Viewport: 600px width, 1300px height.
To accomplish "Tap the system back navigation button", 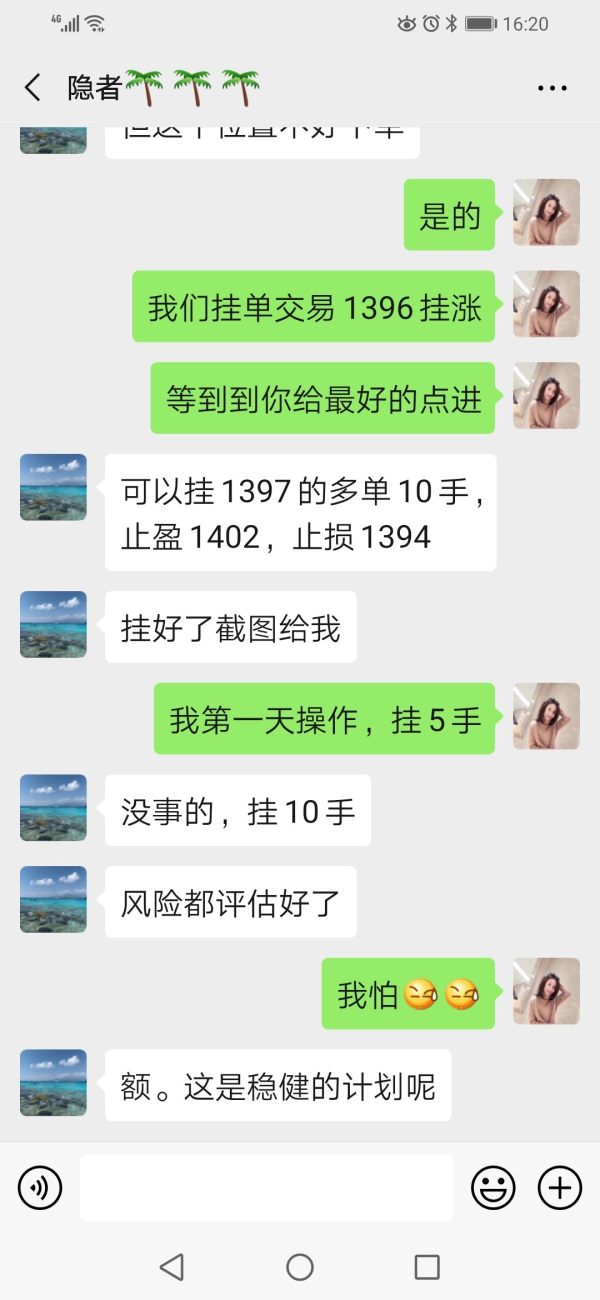I will (172, 1267).
